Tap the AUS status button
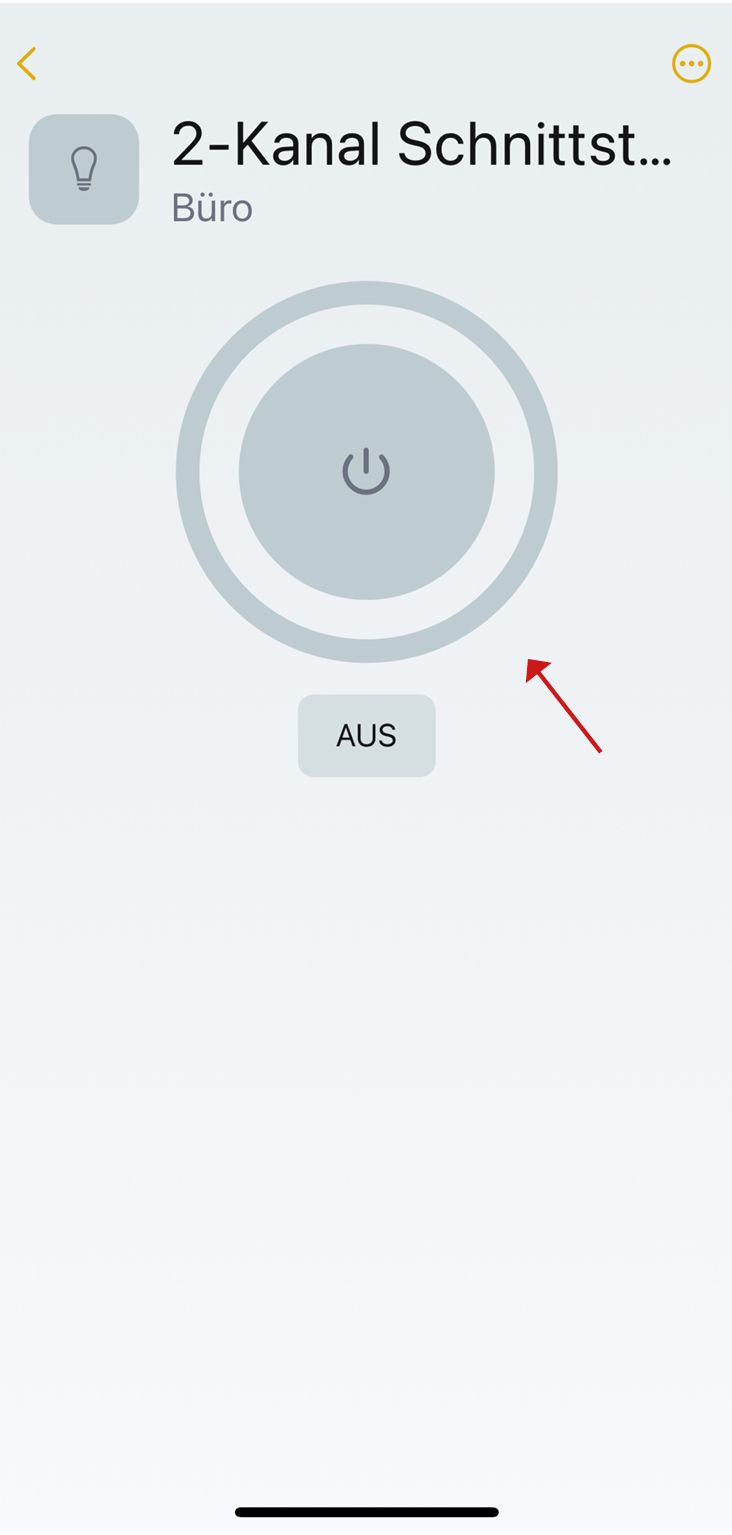732x1535 pixels. pyautogui.click(x=366, y=736)
